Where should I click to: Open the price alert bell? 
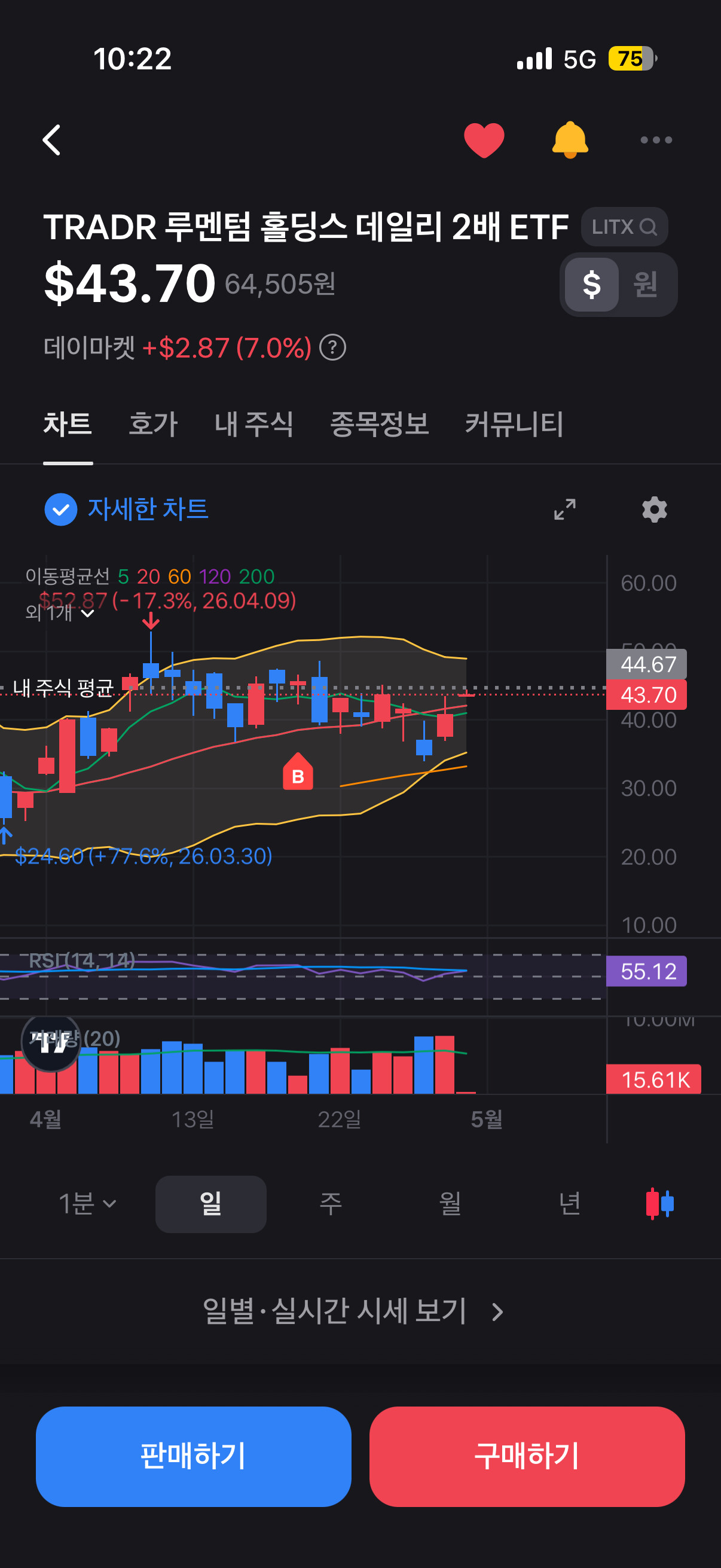(570, 140)
